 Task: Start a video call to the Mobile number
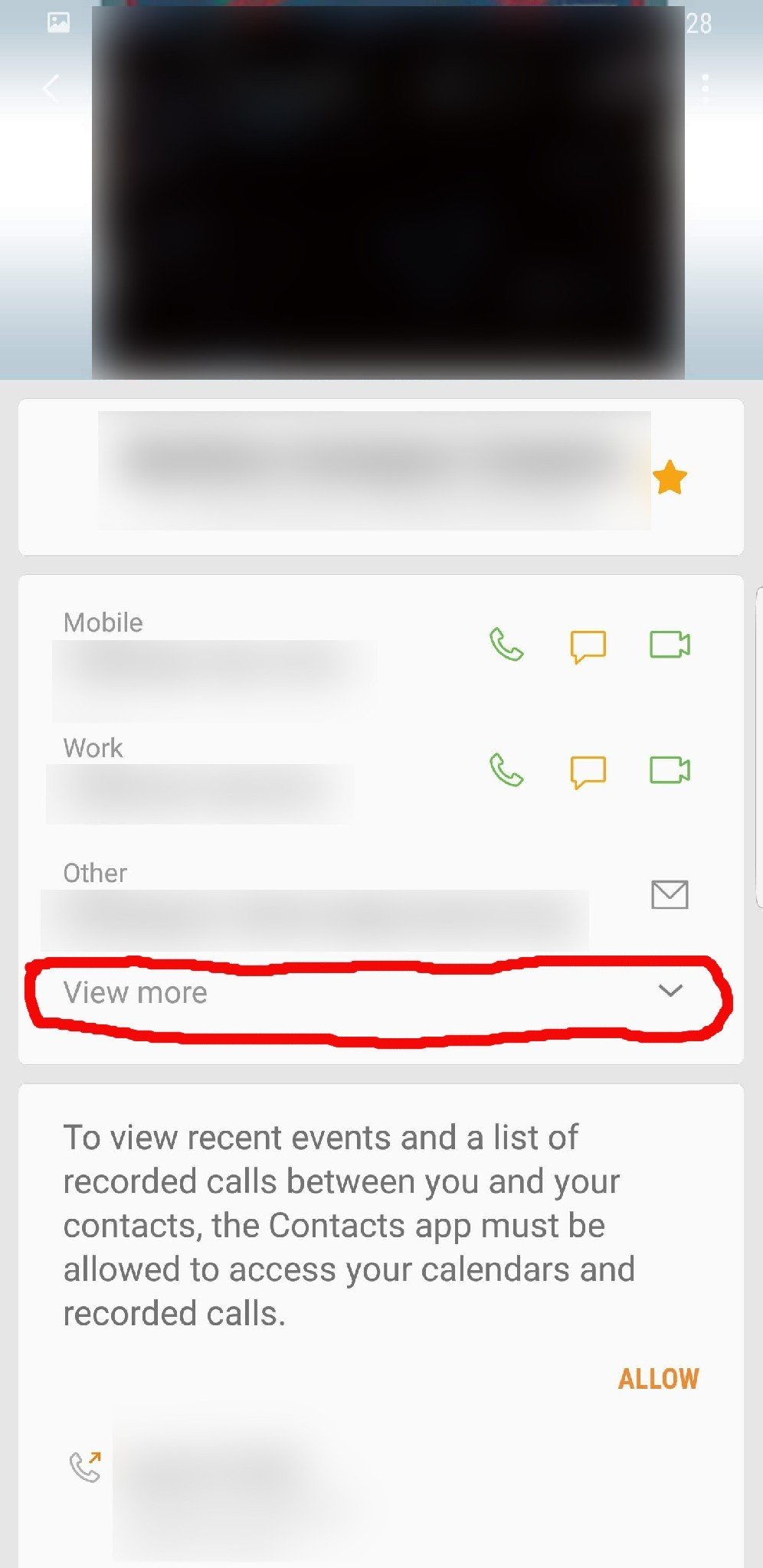[x=670, y=645]
